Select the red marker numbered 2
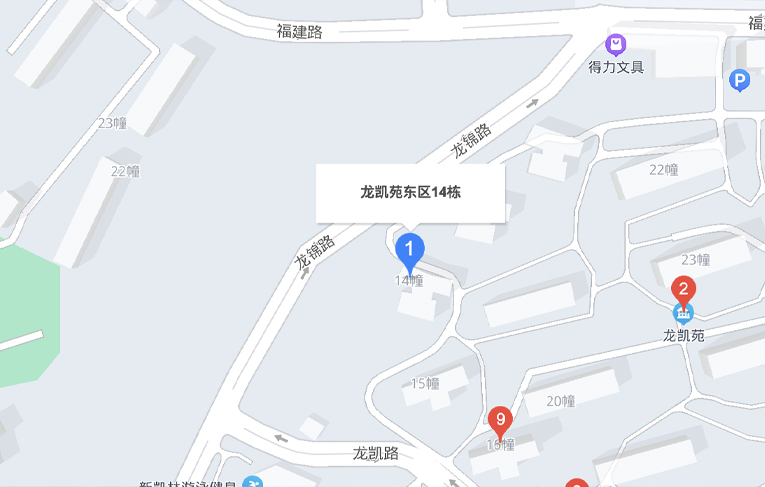Screen dimensions: 765x487 [683, 292]
